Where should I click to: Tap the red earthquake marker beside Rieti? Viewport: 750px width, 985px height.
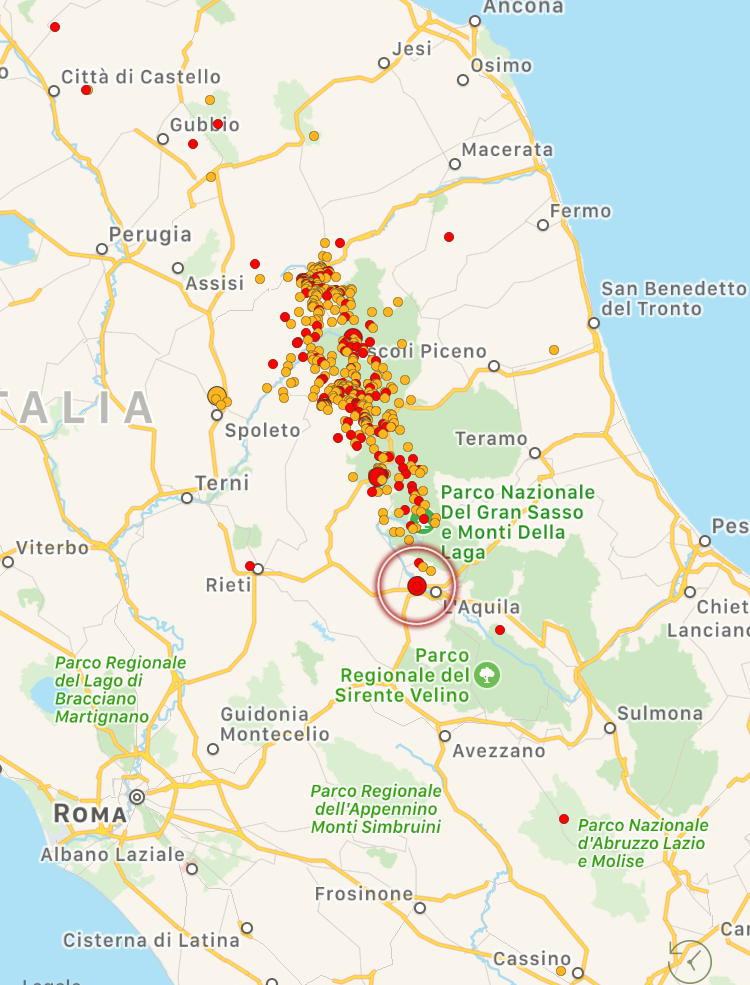[249, 566]
